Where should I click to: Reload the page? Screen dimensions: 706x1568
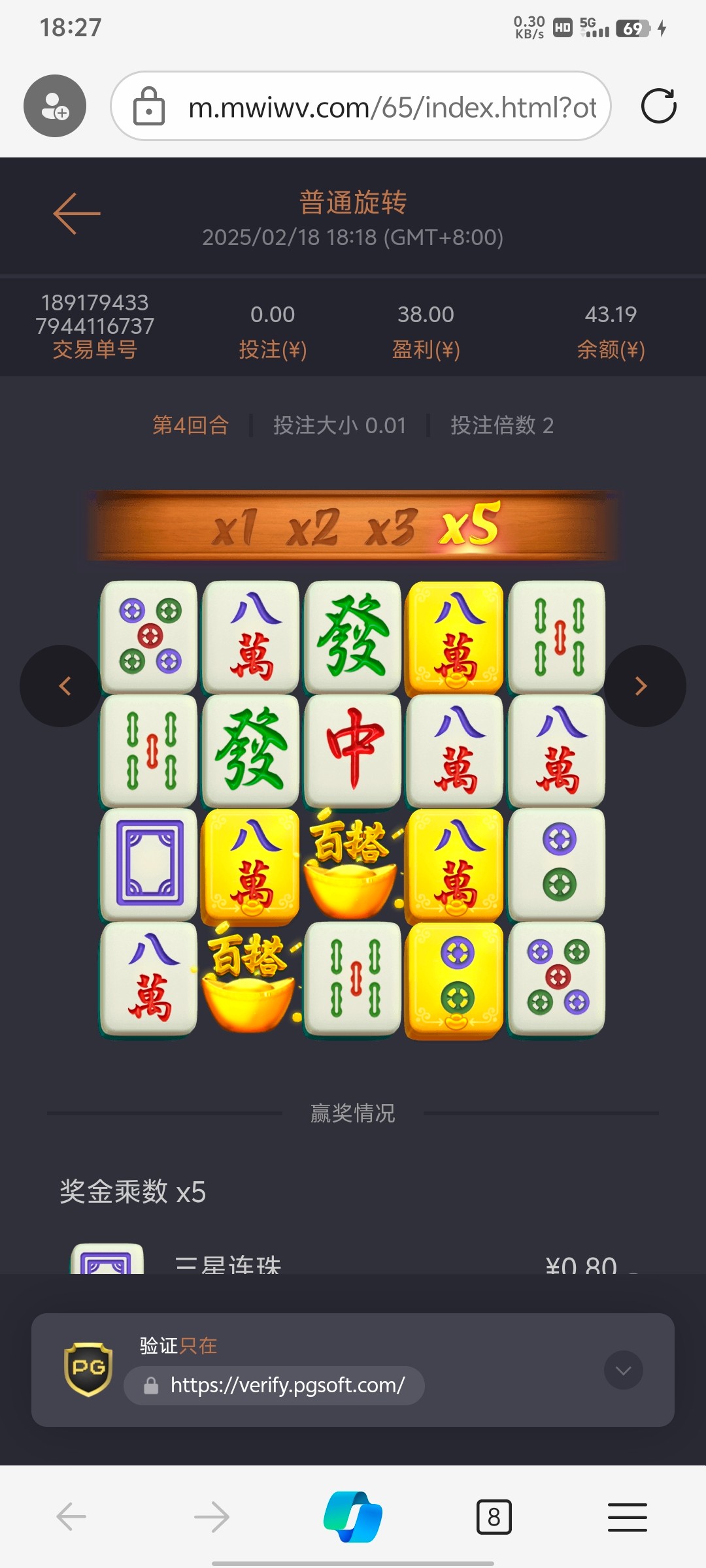pos(658,106)
